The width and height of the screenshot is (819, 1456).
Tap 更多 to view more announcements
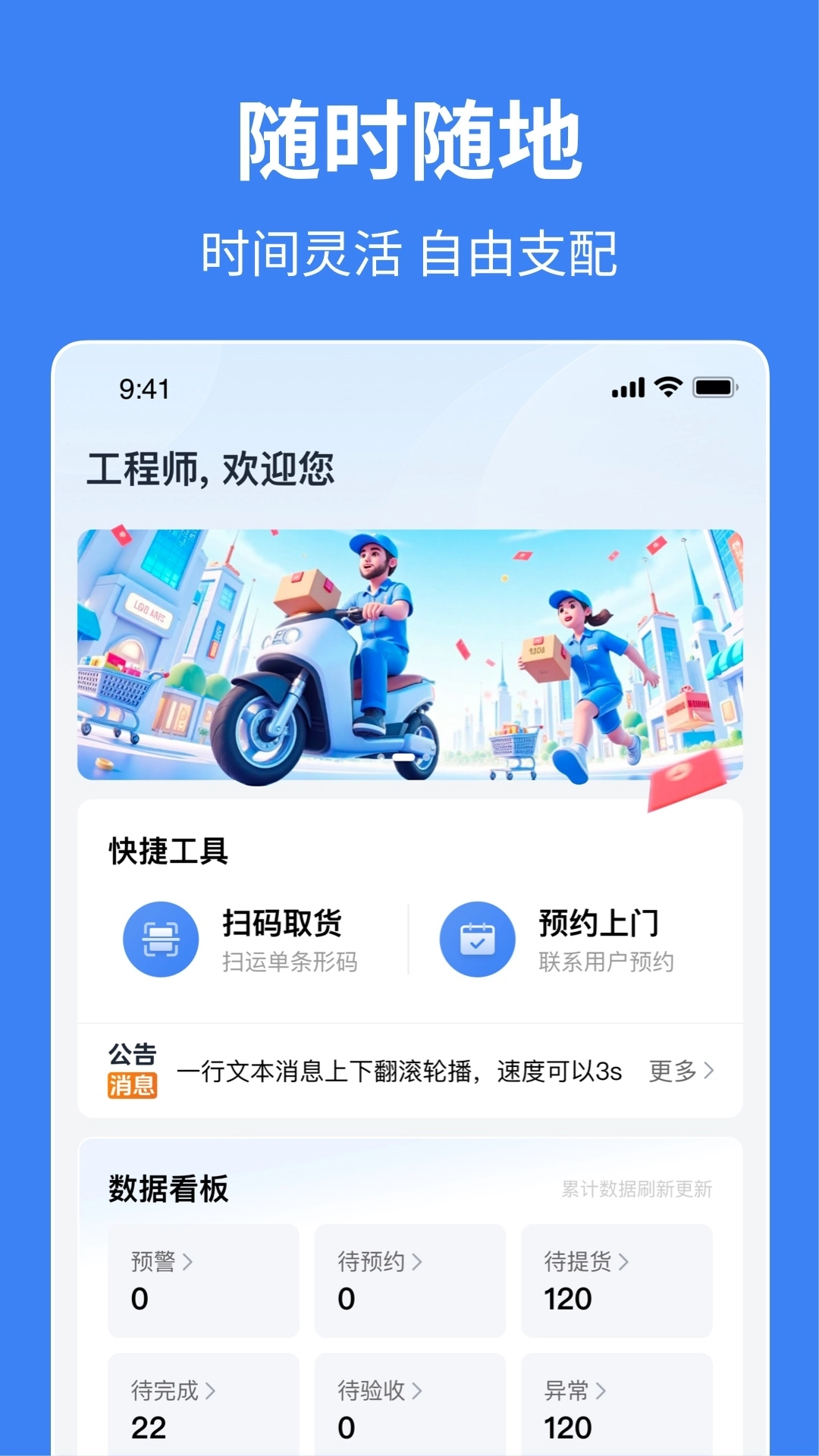coord(673,1072)
